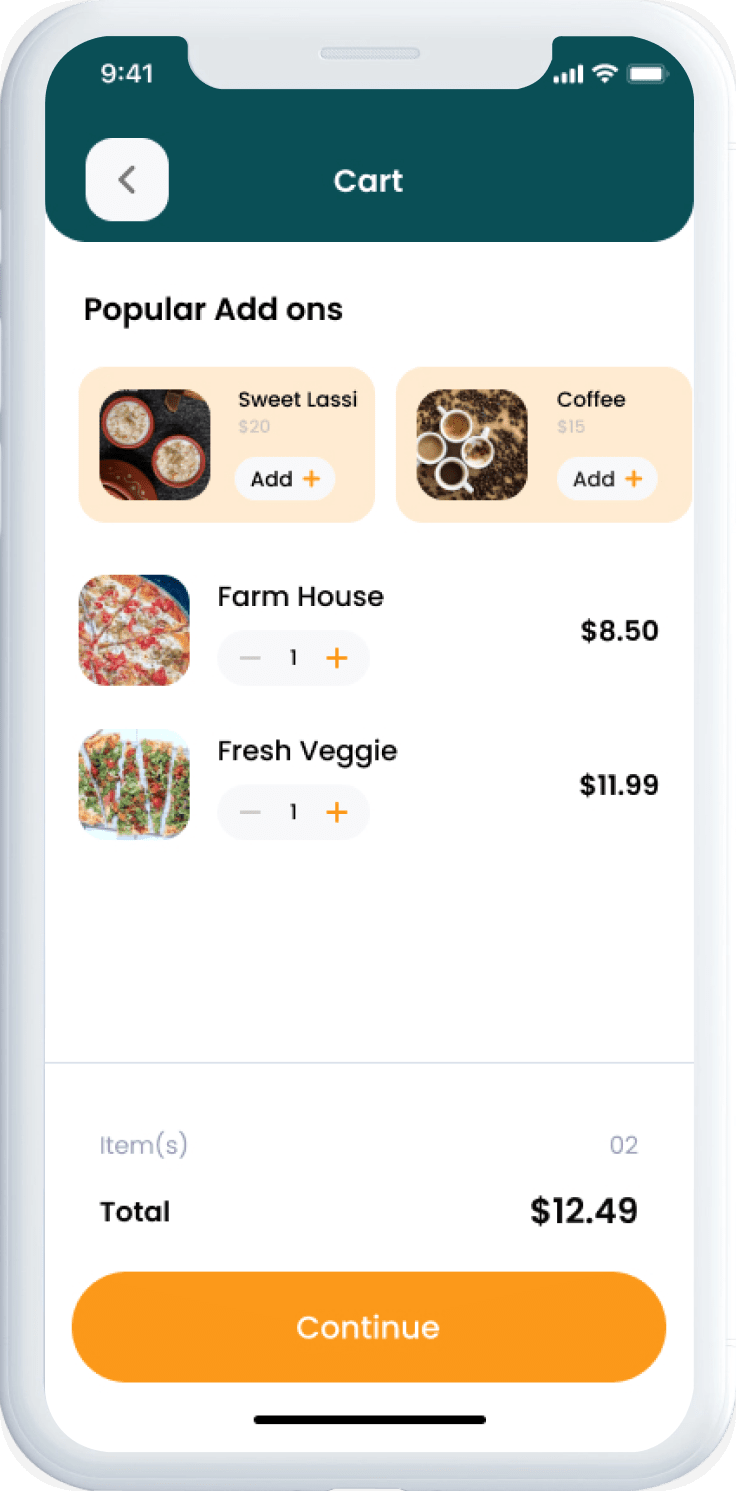736x1491 pixels.
Task: Tap the plus icon on the Coffee Add button
Action: tap(632, 479)
